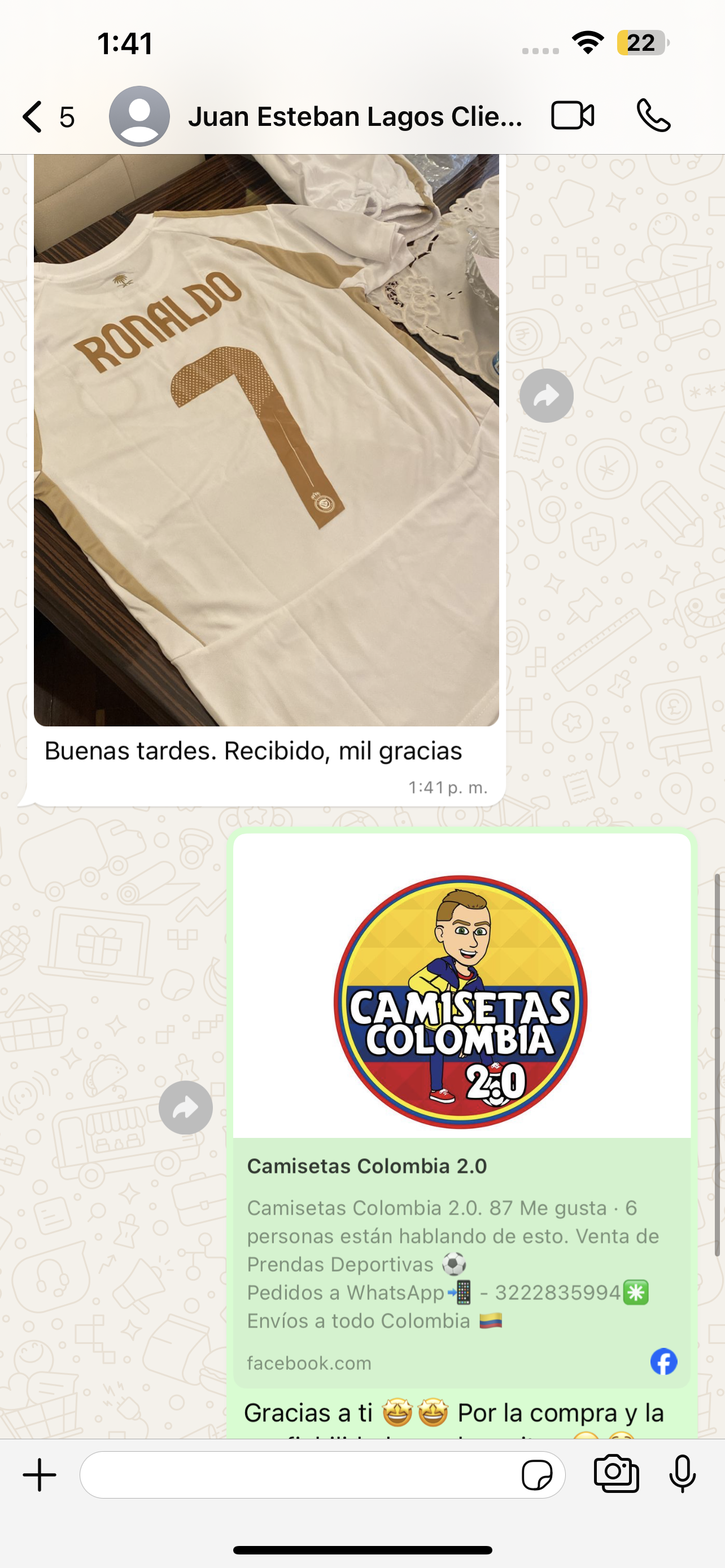The image size is (725, 1568).
Task: Open the Ronaldo jersey photo
Action: 266,440
